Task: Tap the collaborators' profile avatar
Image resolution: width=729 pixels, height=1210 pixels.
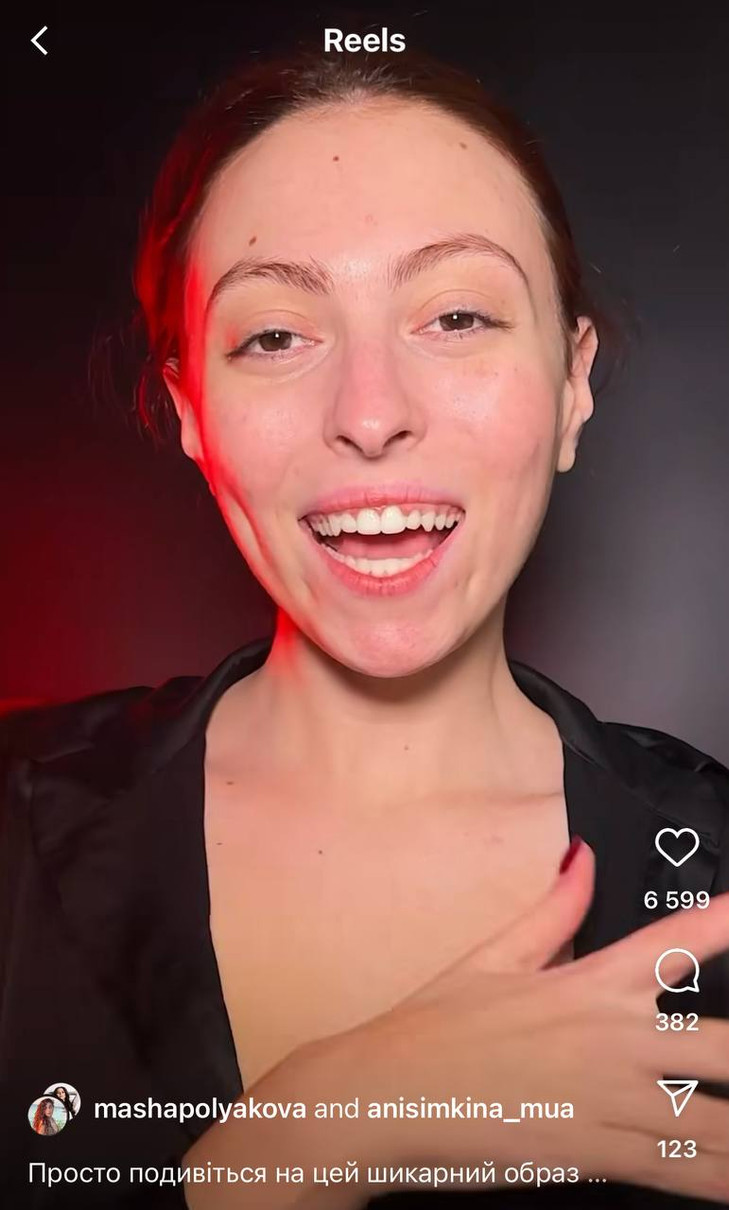Action: [53, 1109]
